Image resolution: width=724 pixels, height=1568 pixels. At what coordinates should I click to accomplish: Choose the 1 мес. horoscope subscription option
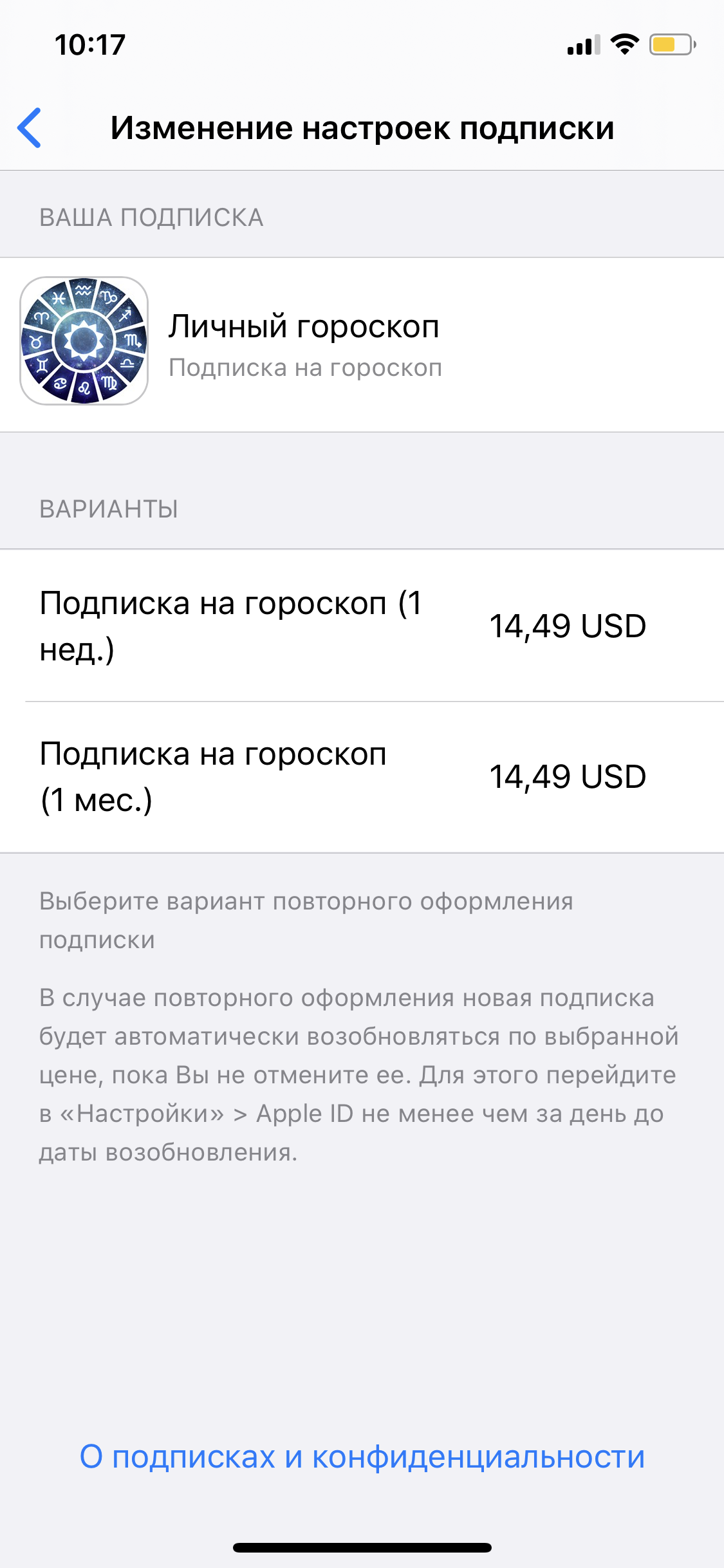point(362,777)
